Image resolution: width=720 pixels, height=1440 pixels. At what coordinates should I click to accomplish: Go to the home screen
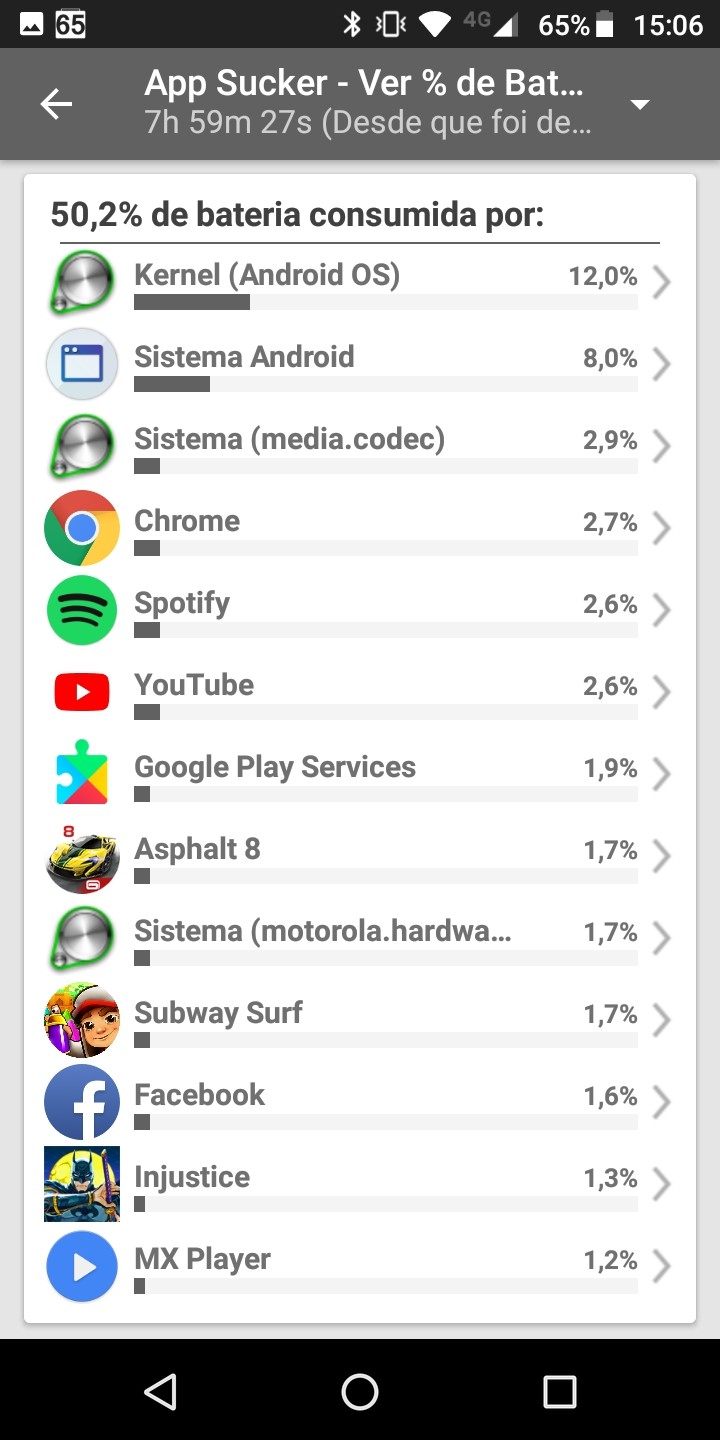[360, 1391]
